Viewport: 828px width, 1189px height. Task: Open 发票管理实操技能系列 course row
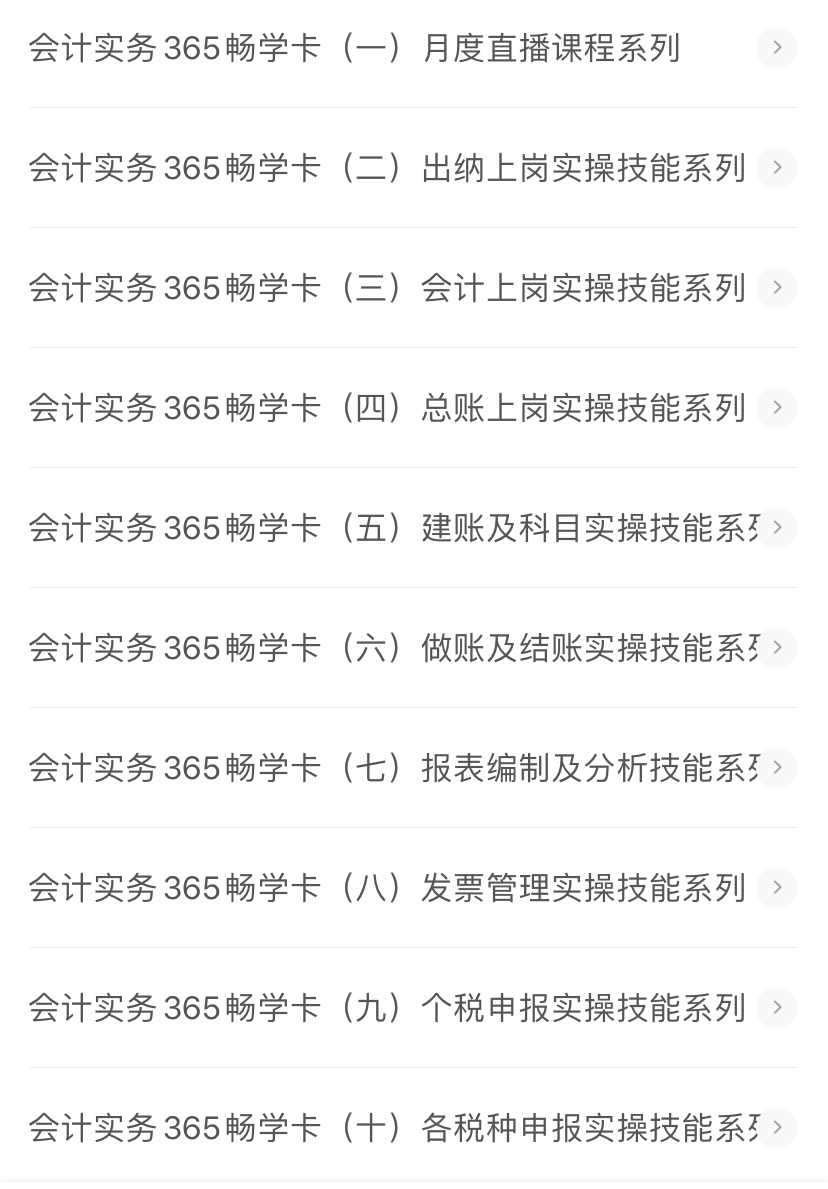(386, 888)
